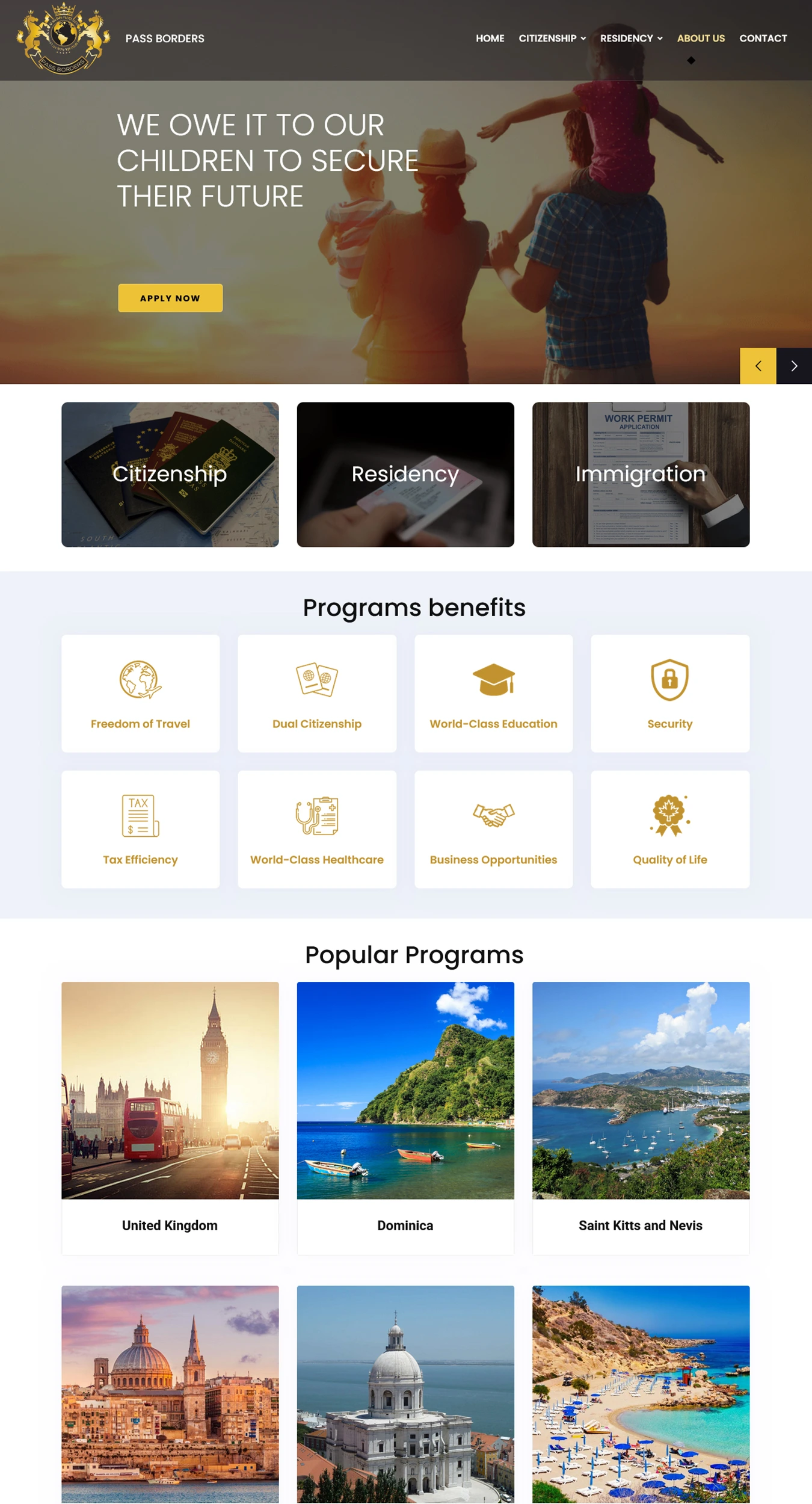
Task: Go to the Home page
Action: tap(490, 39)
